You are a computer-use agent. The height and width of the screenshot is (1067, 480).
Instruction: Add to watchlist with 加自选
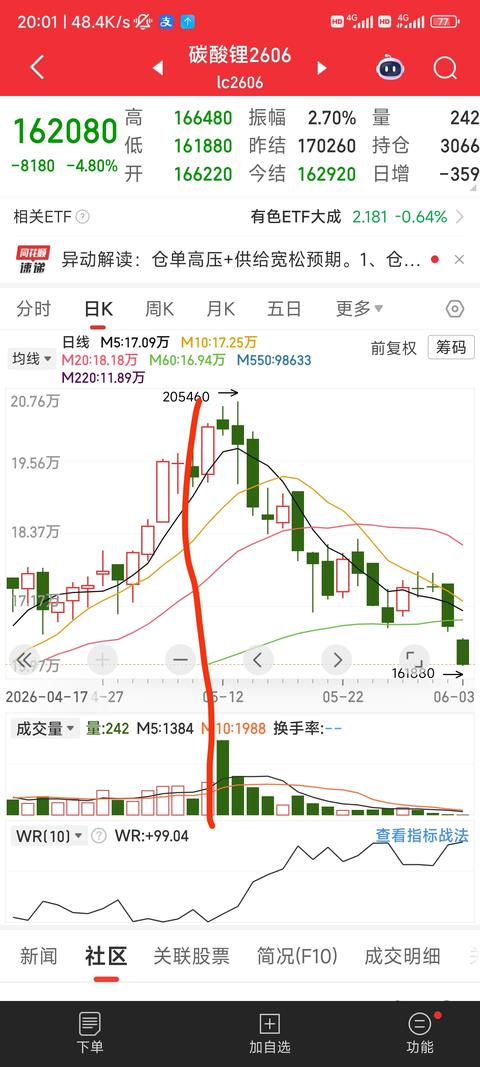(270, 1032)
